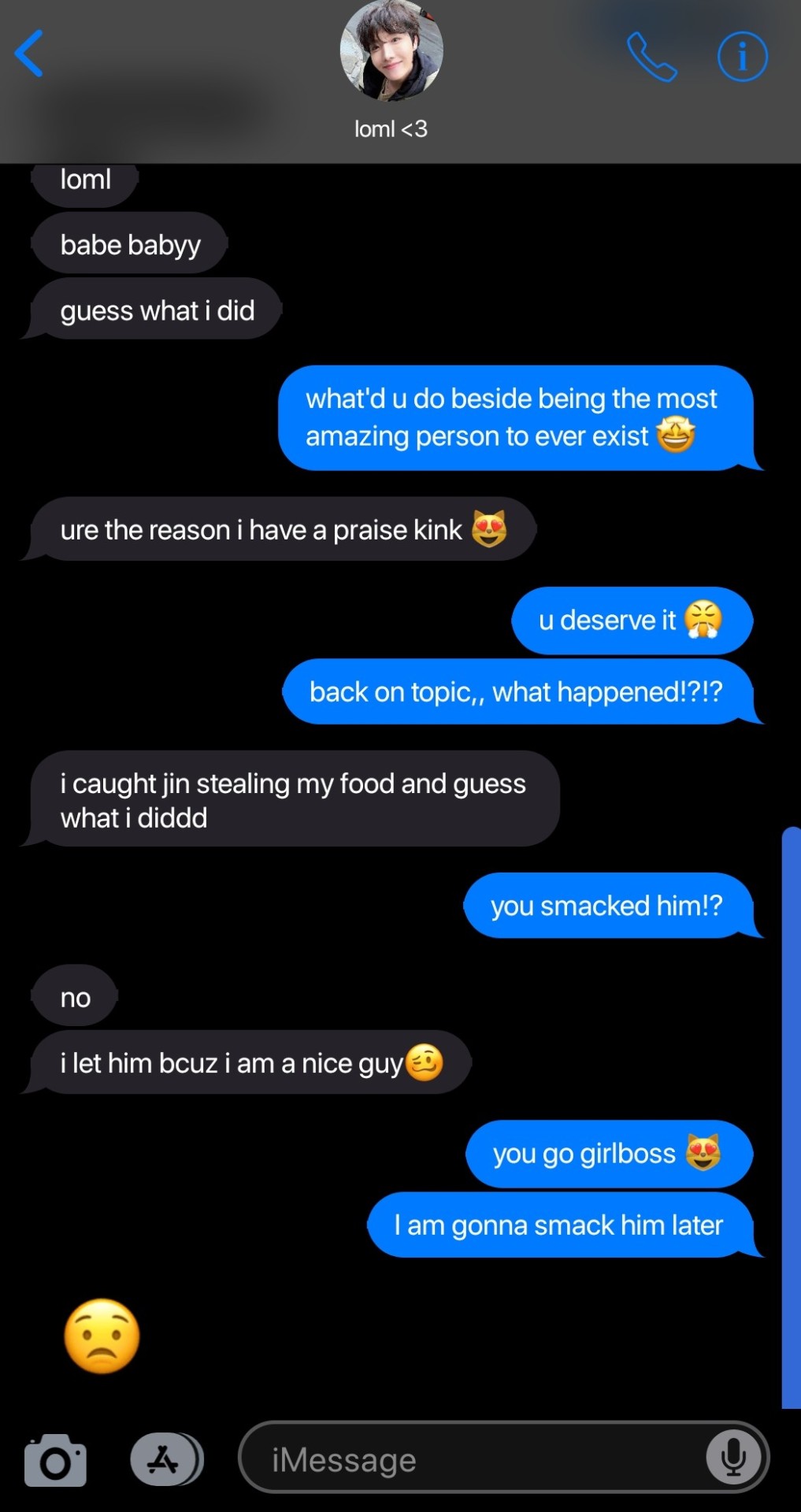Open the App Store apps drawer
801x1512 pixels.
point(165,1460)
